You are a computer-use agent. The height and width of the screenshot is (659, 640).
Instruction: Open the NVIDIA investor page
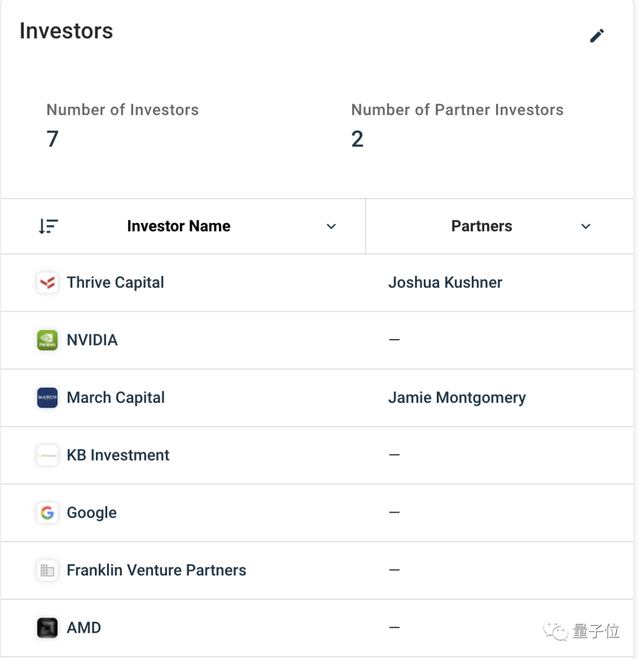coord(92,340)
